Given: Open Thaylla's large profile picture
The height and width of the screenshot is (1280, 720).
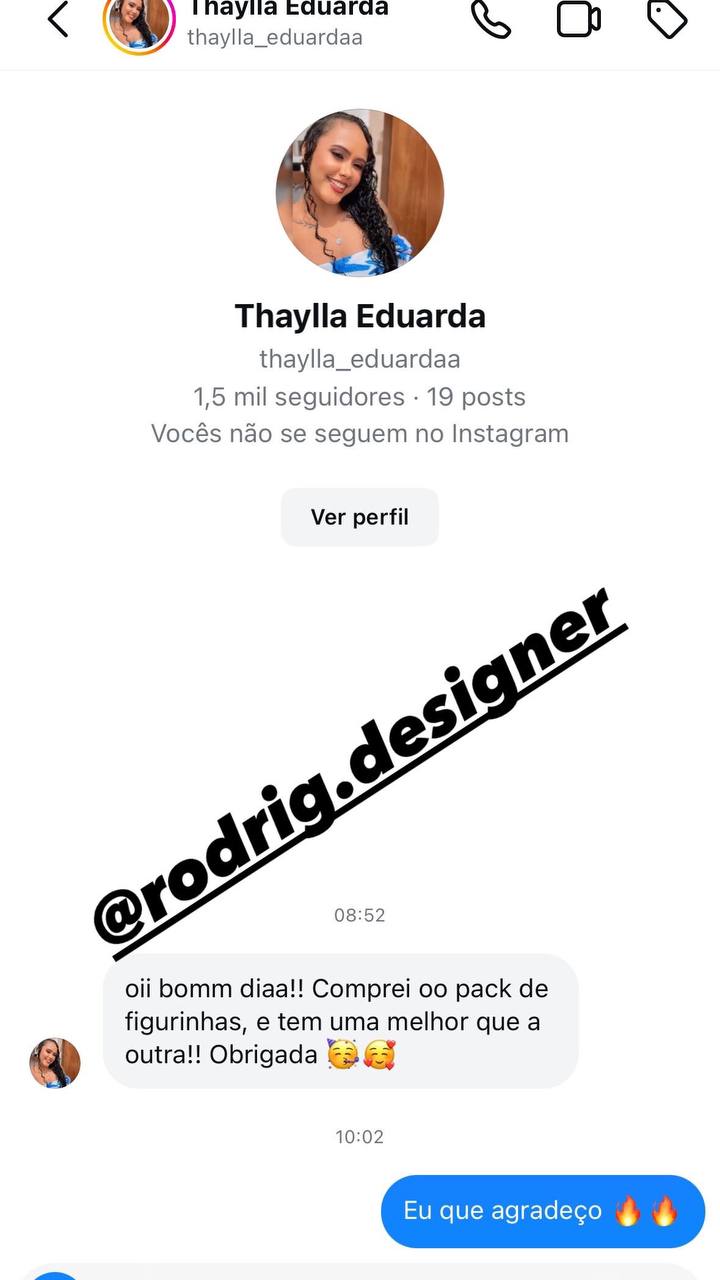Looking at the screenshot, I should point(360,193).
